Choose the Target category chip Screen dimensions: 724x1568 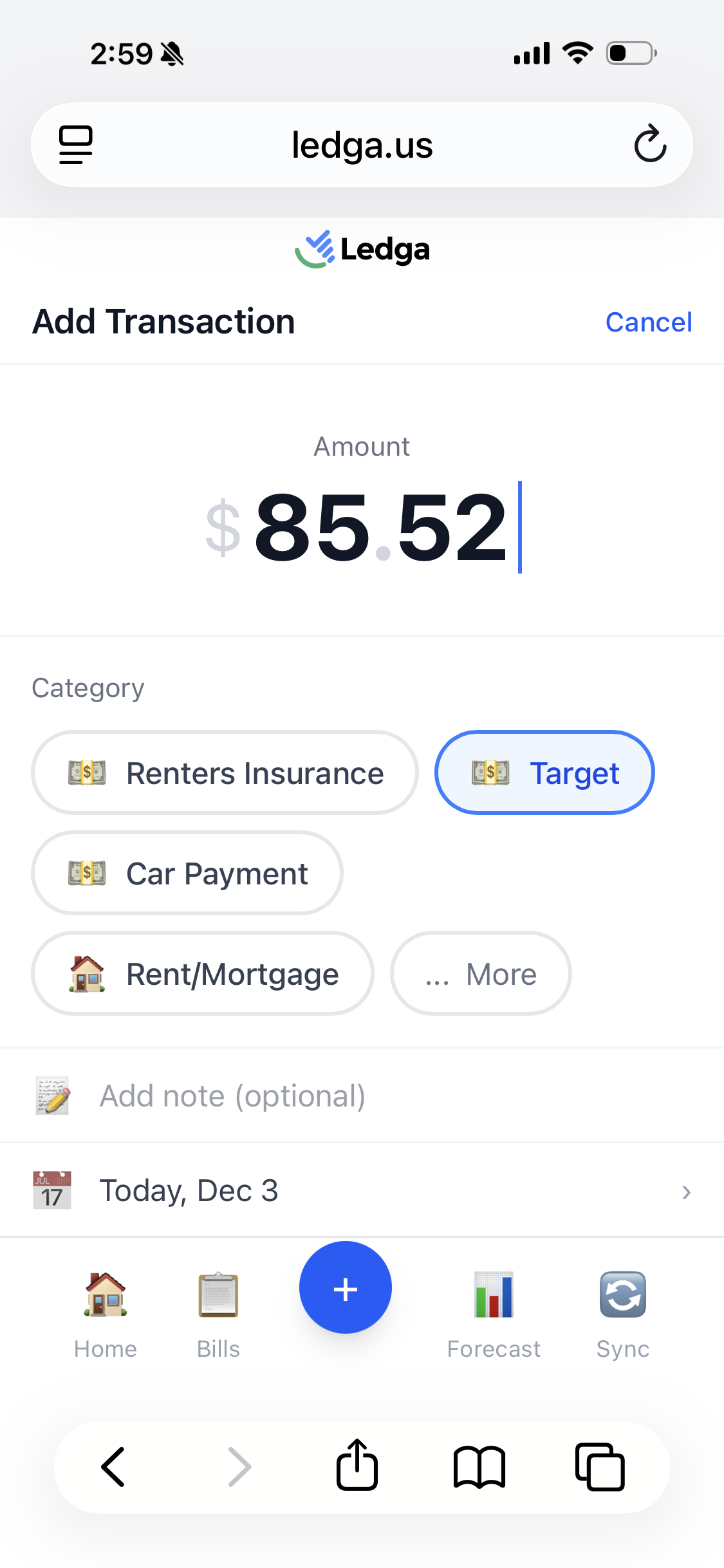tap(544, 772)
